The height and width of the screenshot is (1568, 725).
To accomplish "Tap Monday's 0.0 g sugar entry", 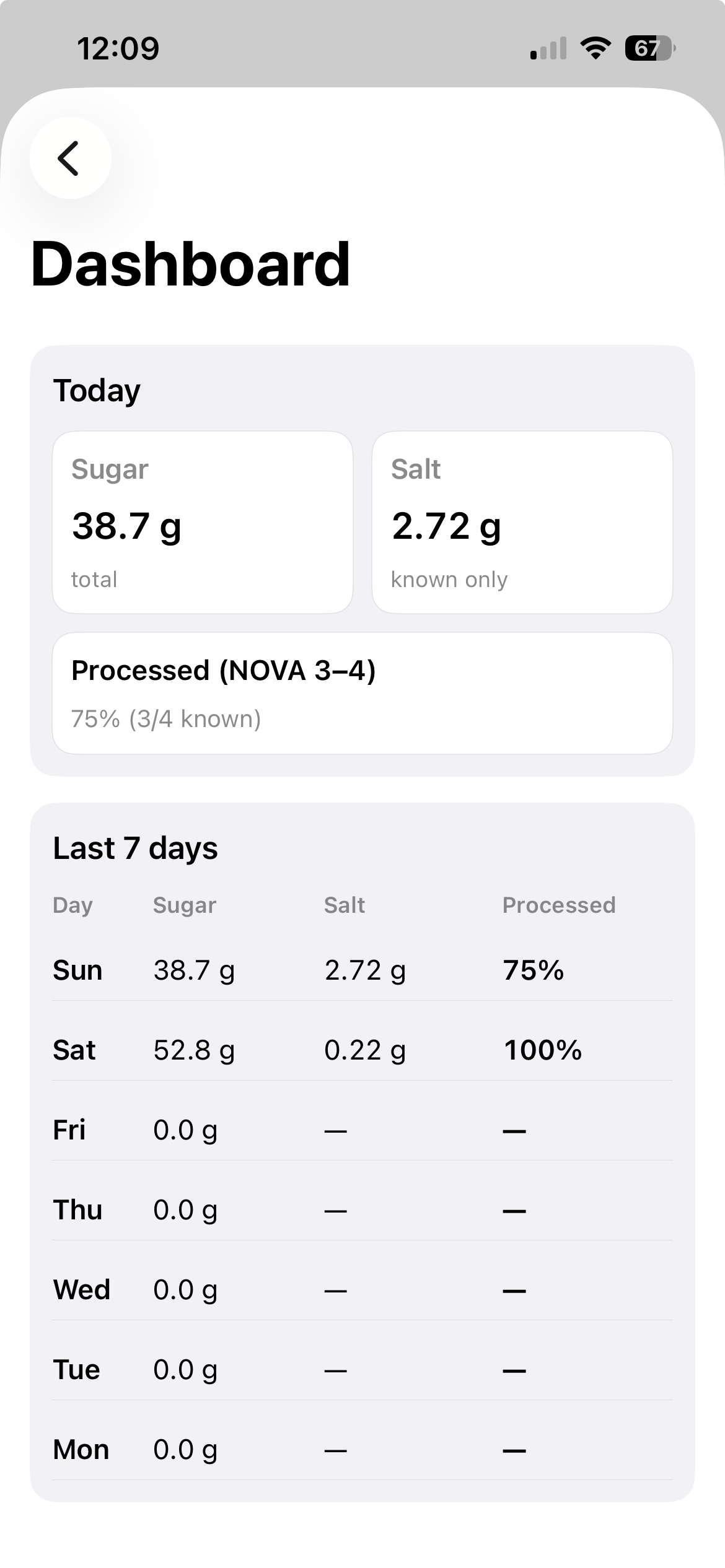I will [x=185, y=1449].
